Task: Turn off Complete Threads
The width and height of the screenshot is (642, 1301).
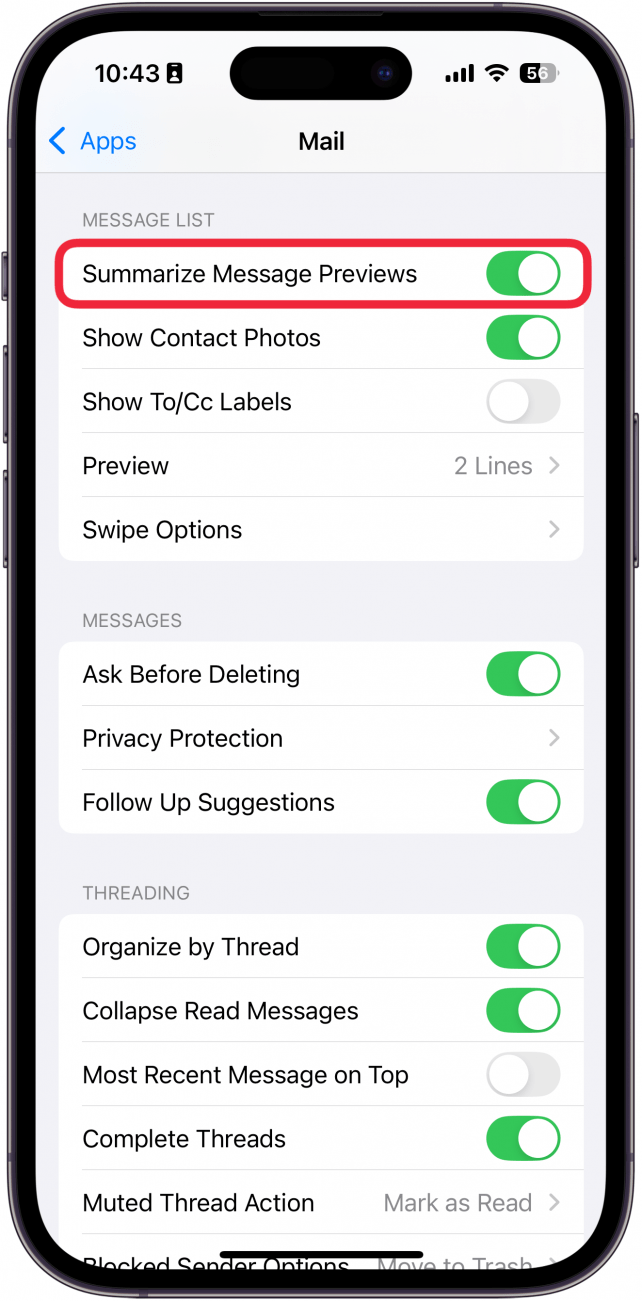Action: 522,1139
